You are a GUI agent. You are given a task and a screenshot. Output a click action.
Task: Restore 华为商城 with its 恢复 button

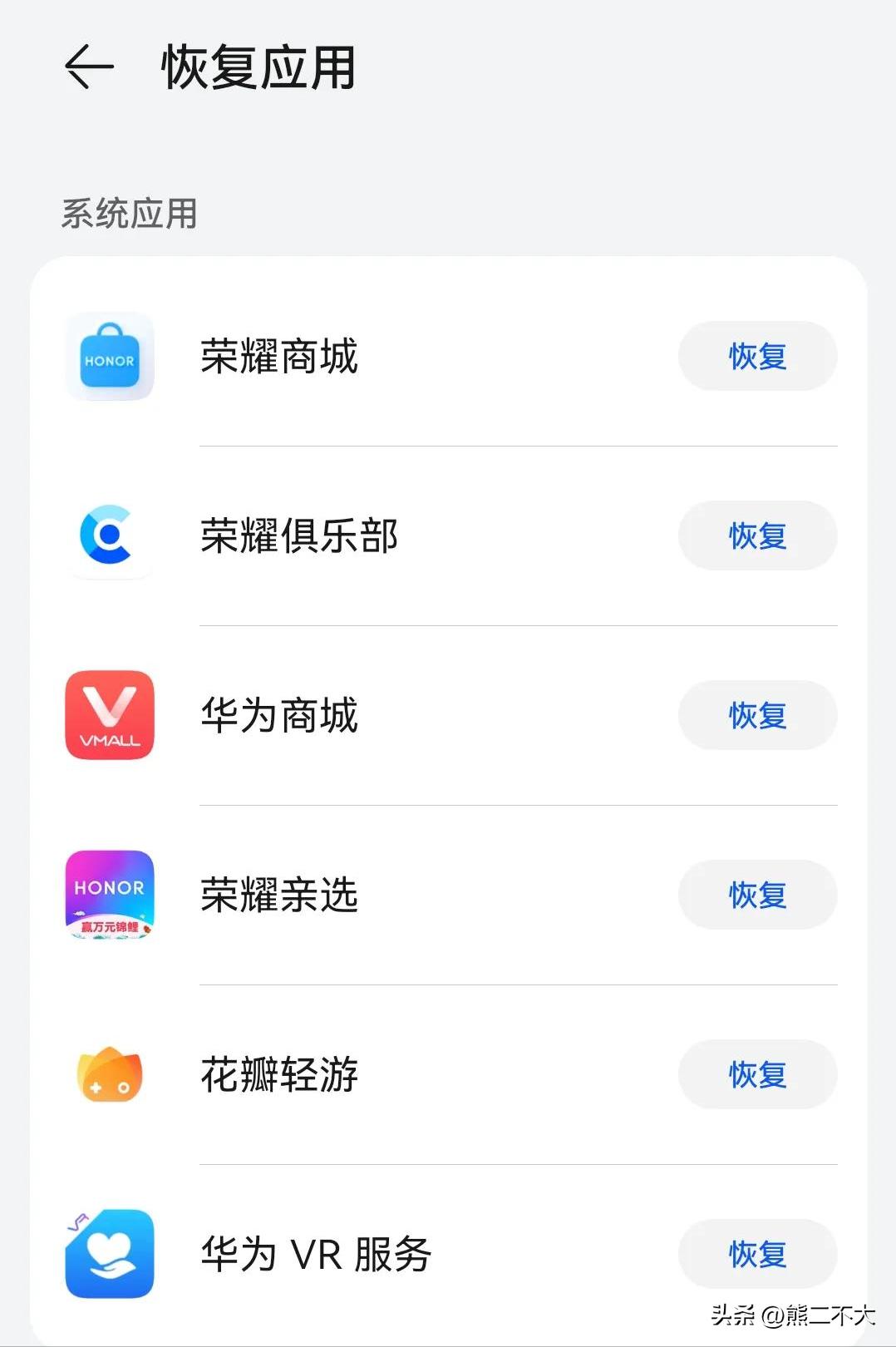(x=757, y=716)
